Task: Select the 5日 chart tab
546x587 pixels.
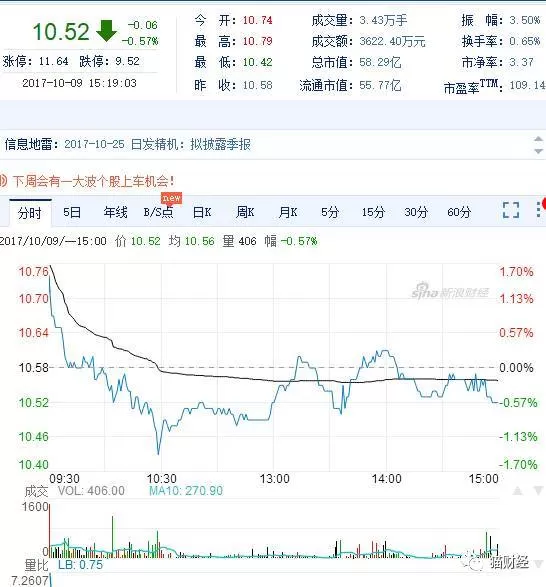Action: (72, 213)
